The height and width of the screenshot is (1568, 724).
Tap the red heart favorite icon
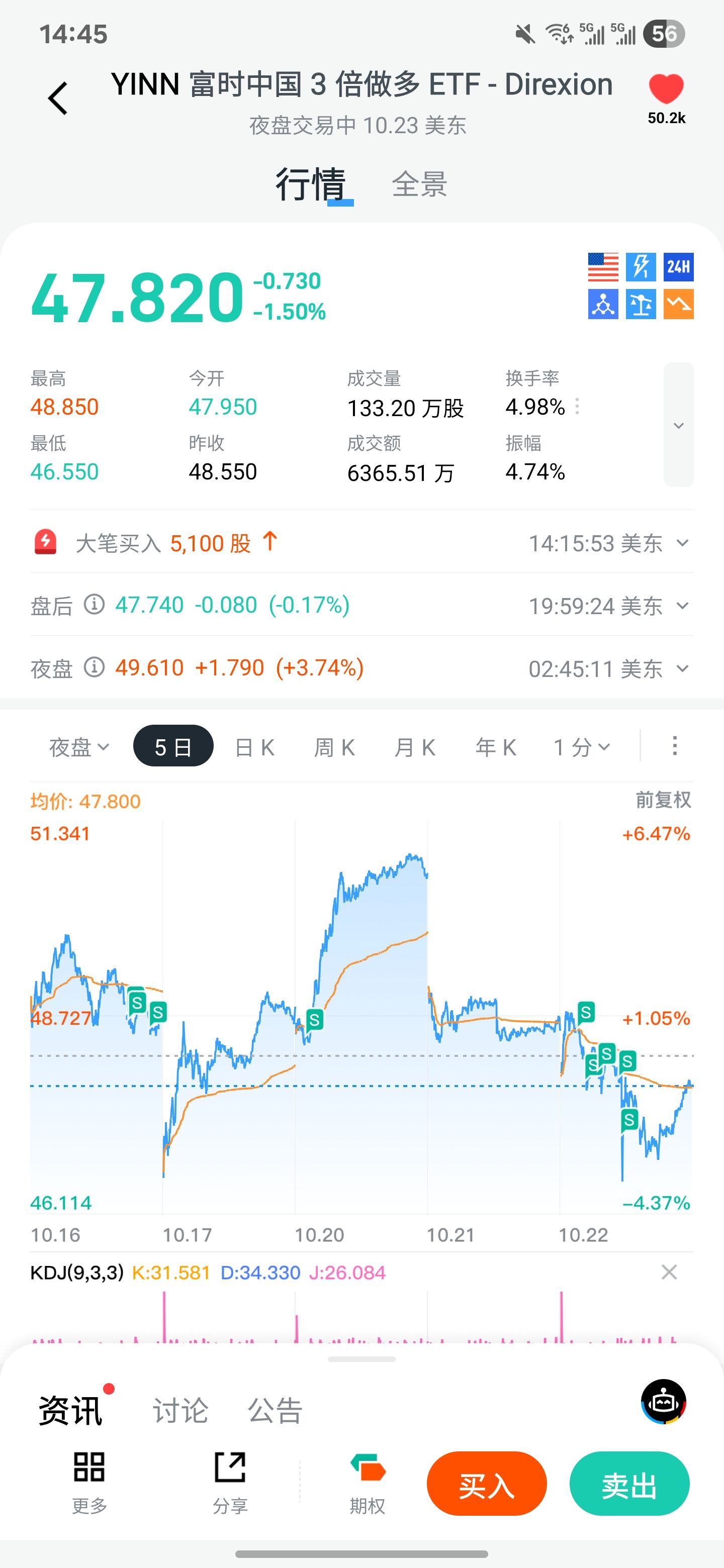666,90
